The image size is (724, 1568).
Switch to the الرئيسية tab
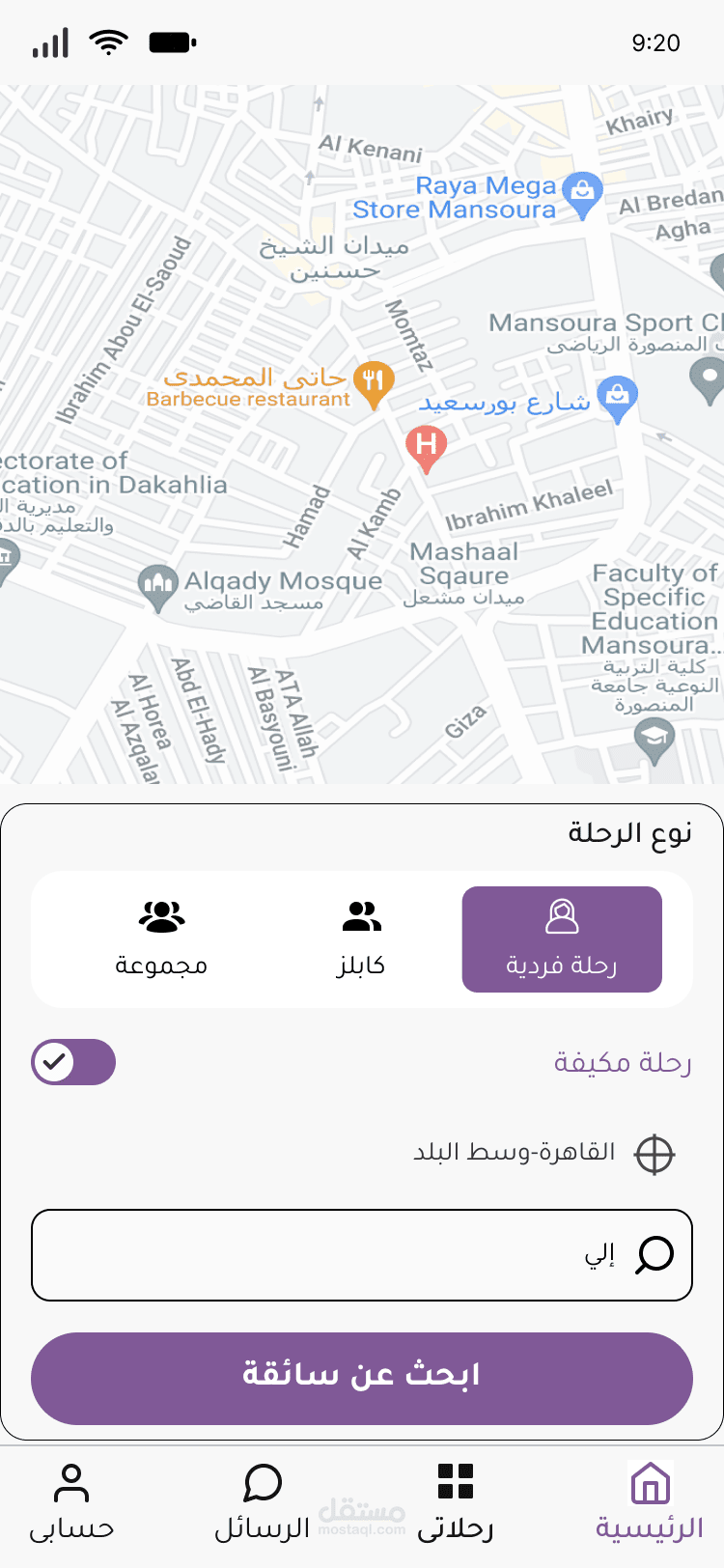[650, 1501]
